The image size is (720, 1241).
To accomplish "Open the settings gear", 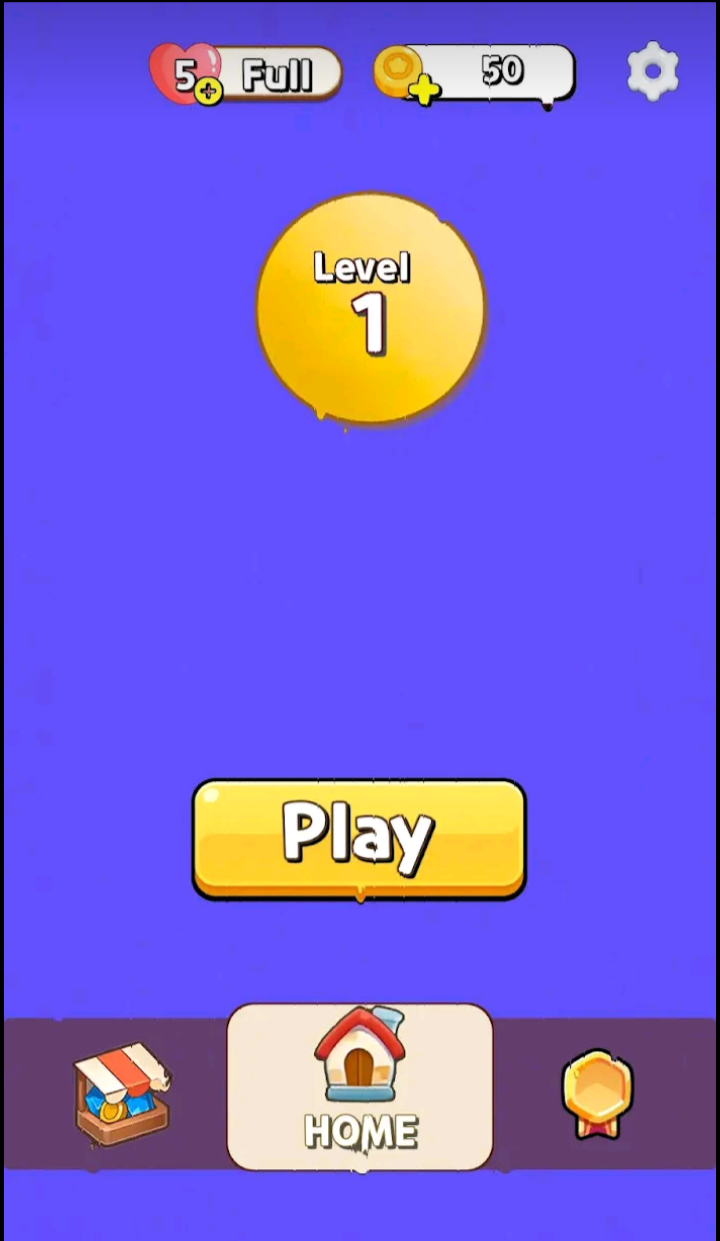I will (652, 71).
